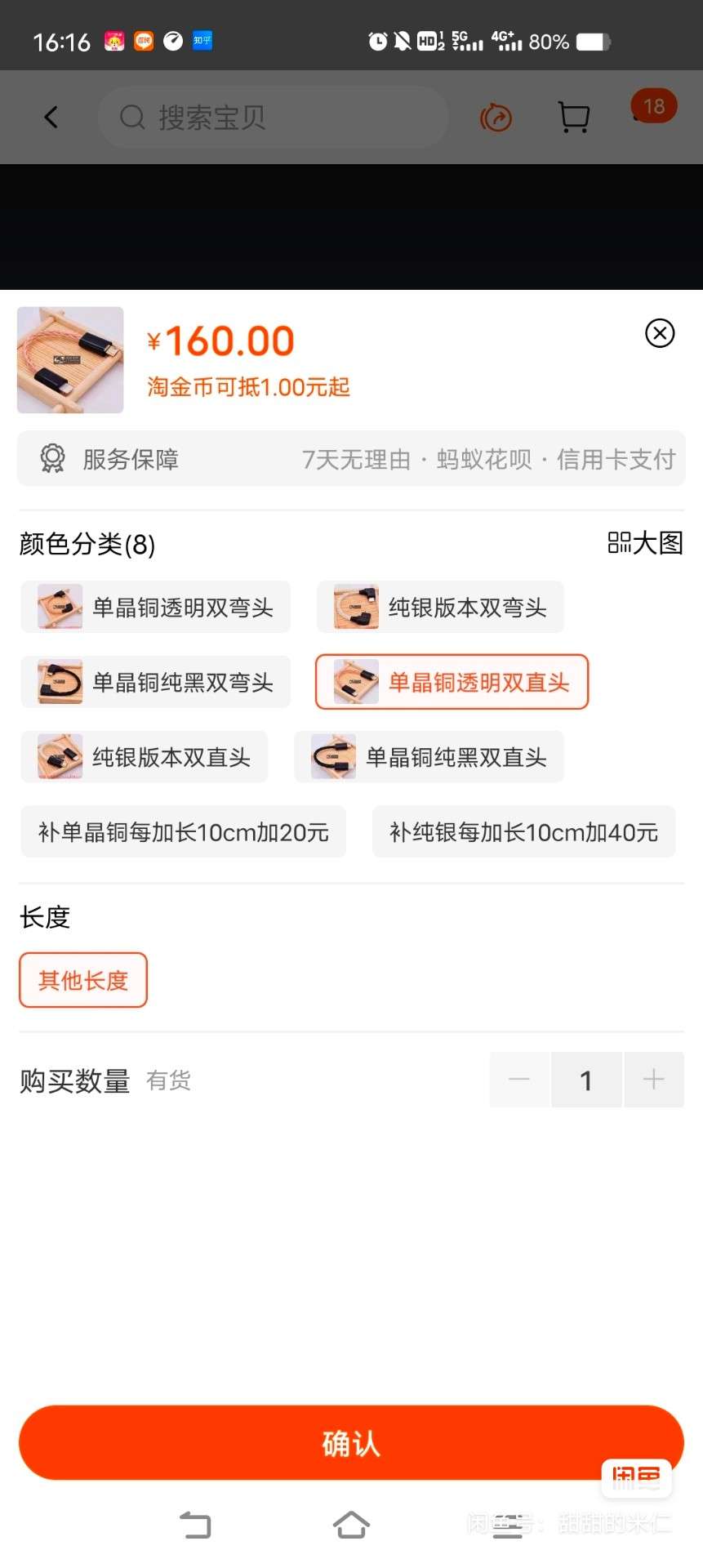Select 单晶铜纯黑双直头 option
Image resolution: width=703 pixels, height=1568 pixels.
point(429,757)
